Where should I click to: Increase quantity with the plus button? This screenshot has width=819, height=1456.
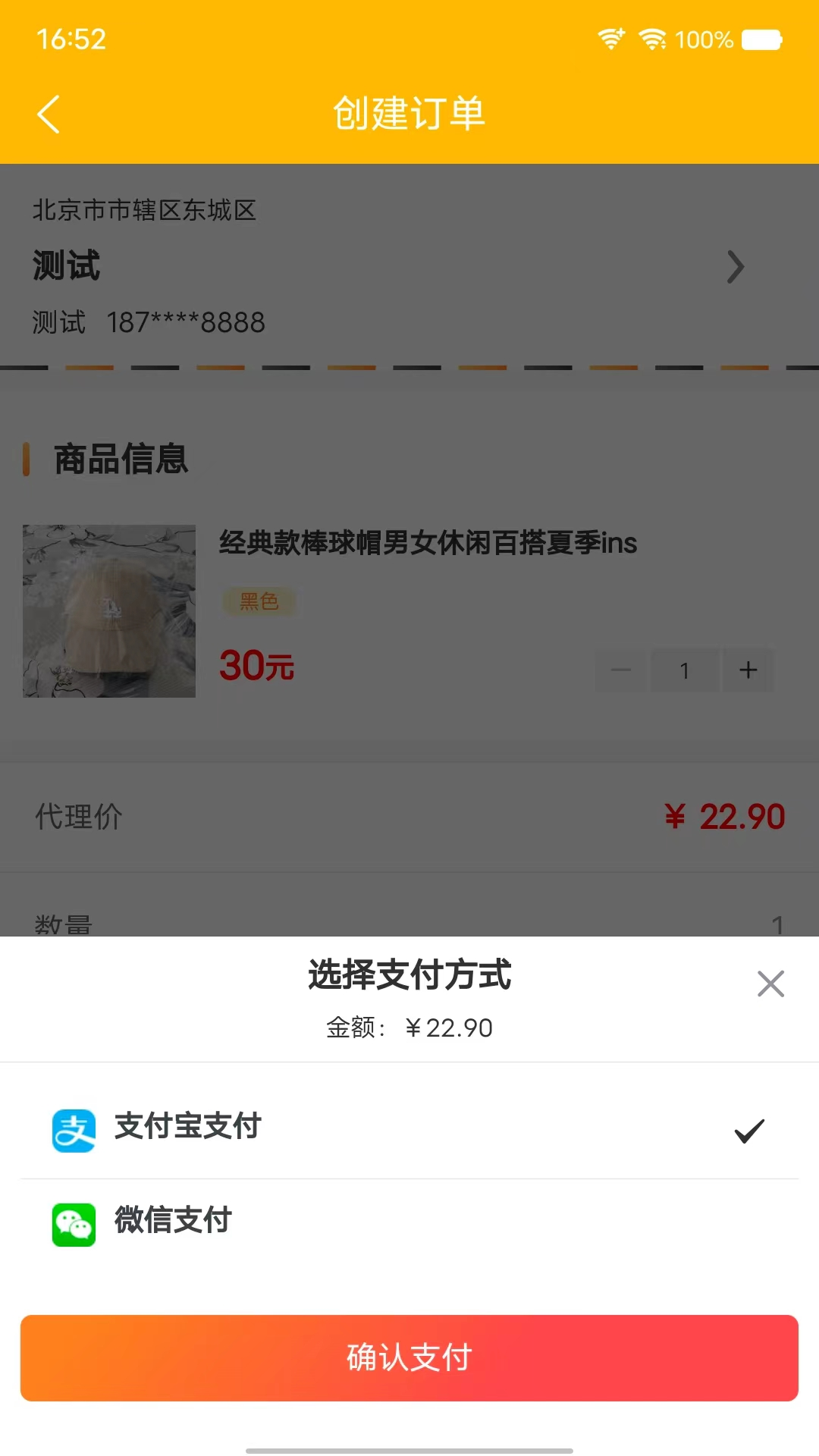click(748, 670)
